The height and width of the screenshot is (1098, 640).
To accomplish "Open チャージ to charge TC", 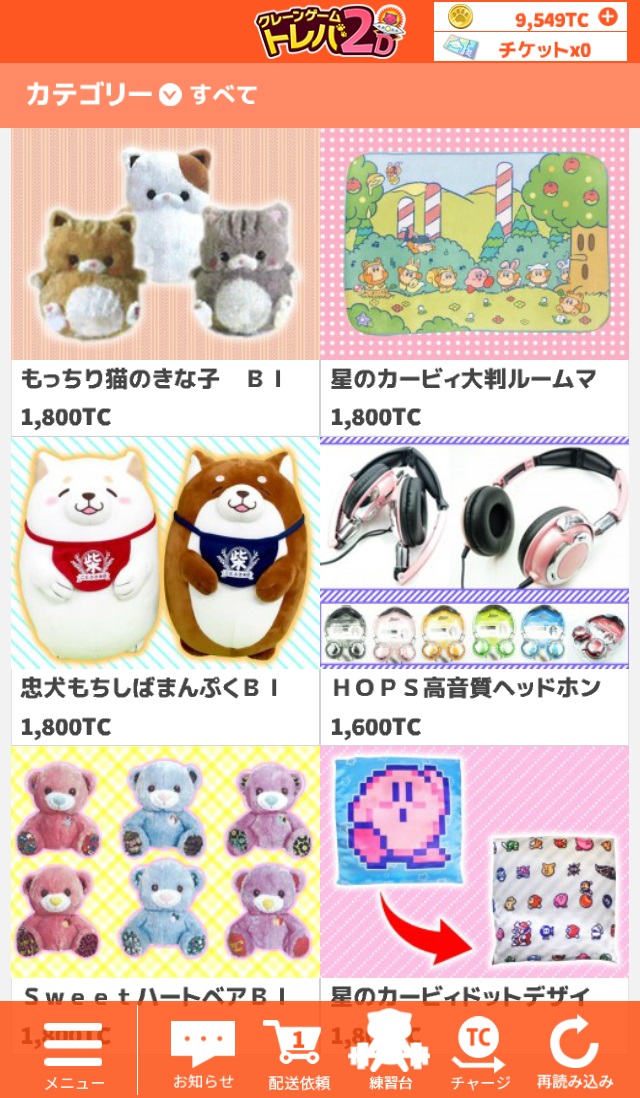I will (480, 1054).
